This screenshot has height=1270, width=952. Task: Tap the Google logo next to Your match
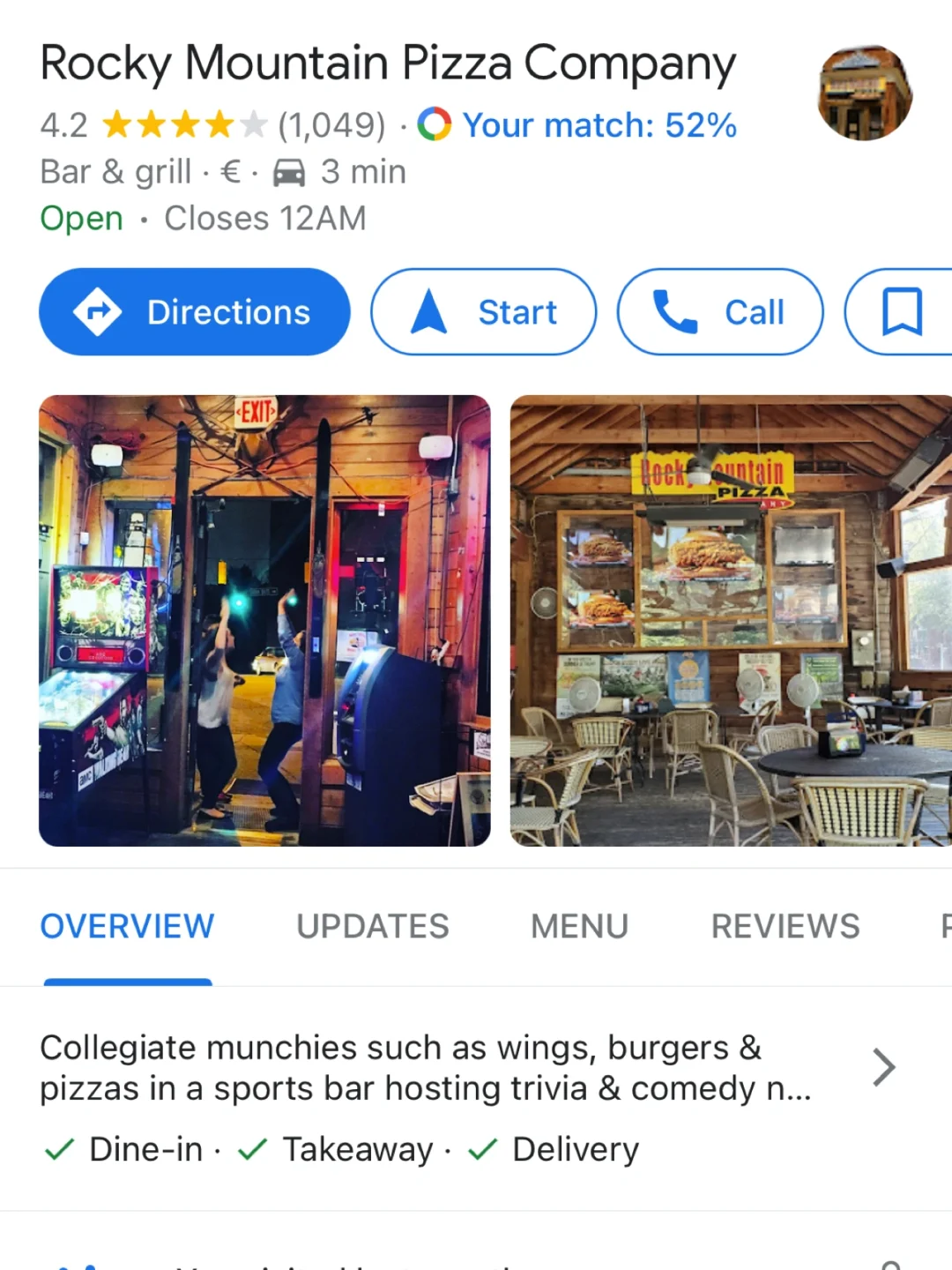(x=433, y=124)
